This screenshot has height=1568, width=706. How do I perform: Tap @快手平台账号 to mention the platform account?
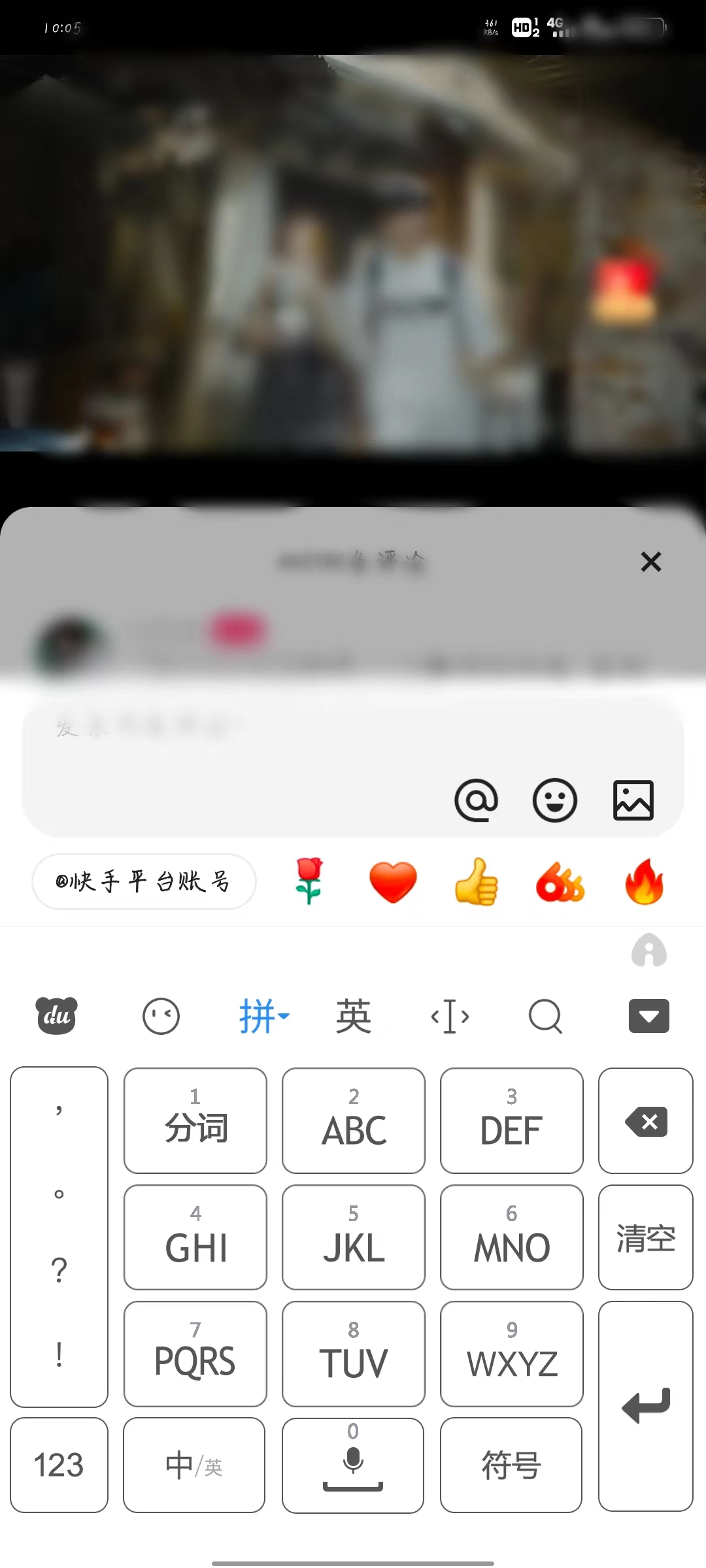[144, 881]
